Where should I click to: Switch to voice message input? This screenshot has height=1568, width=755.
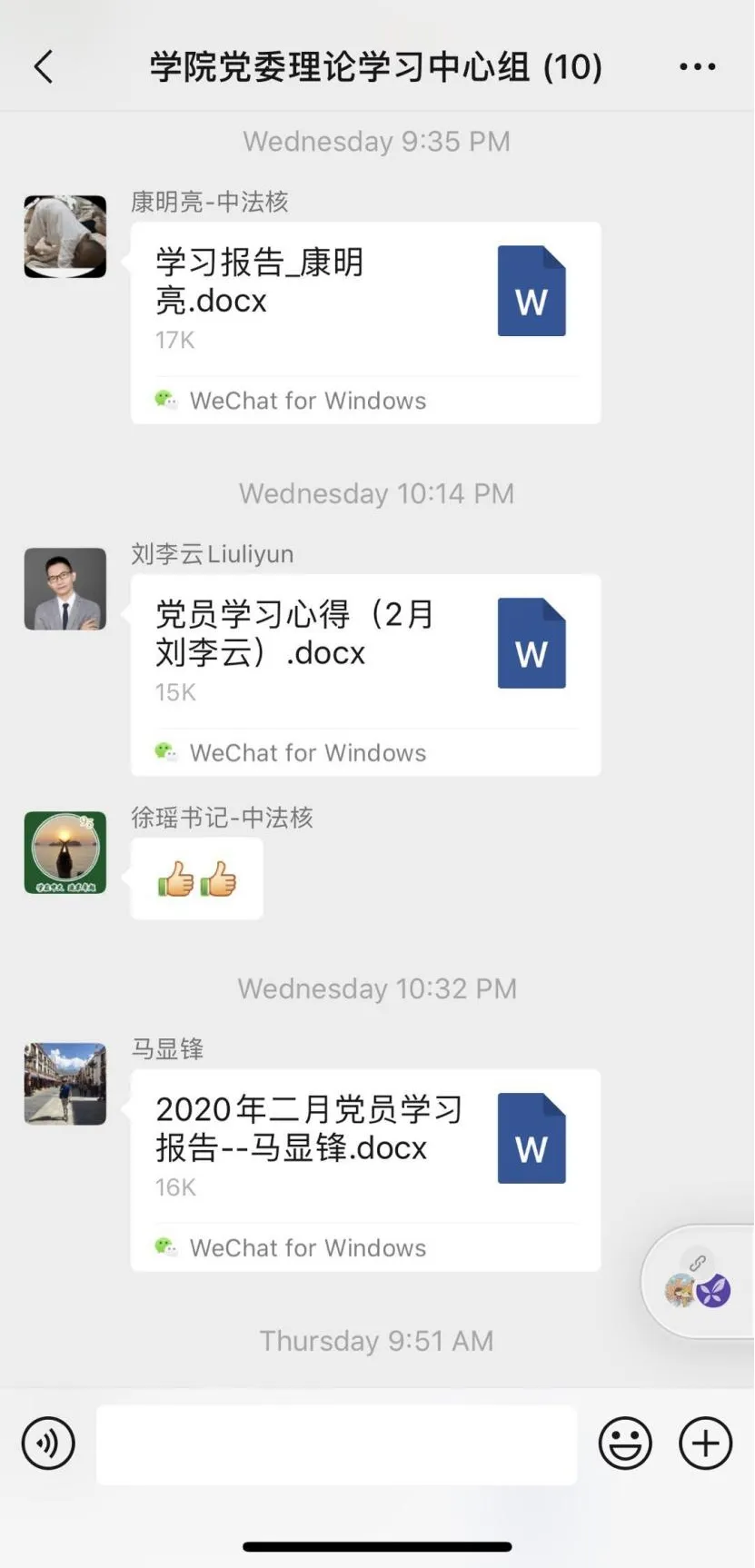pos(48,1443)
